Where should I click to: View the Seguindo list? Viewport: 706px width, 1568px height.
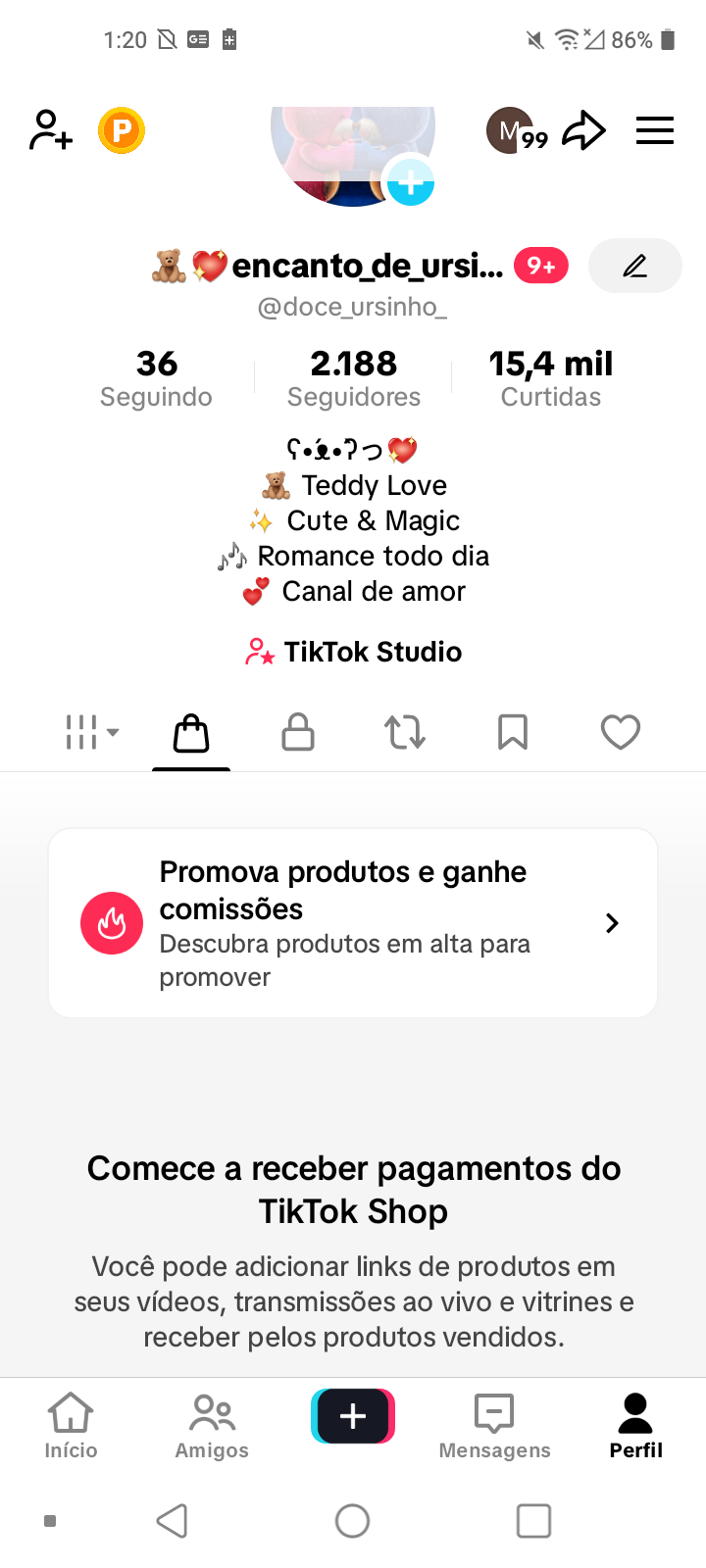(157, 378)
